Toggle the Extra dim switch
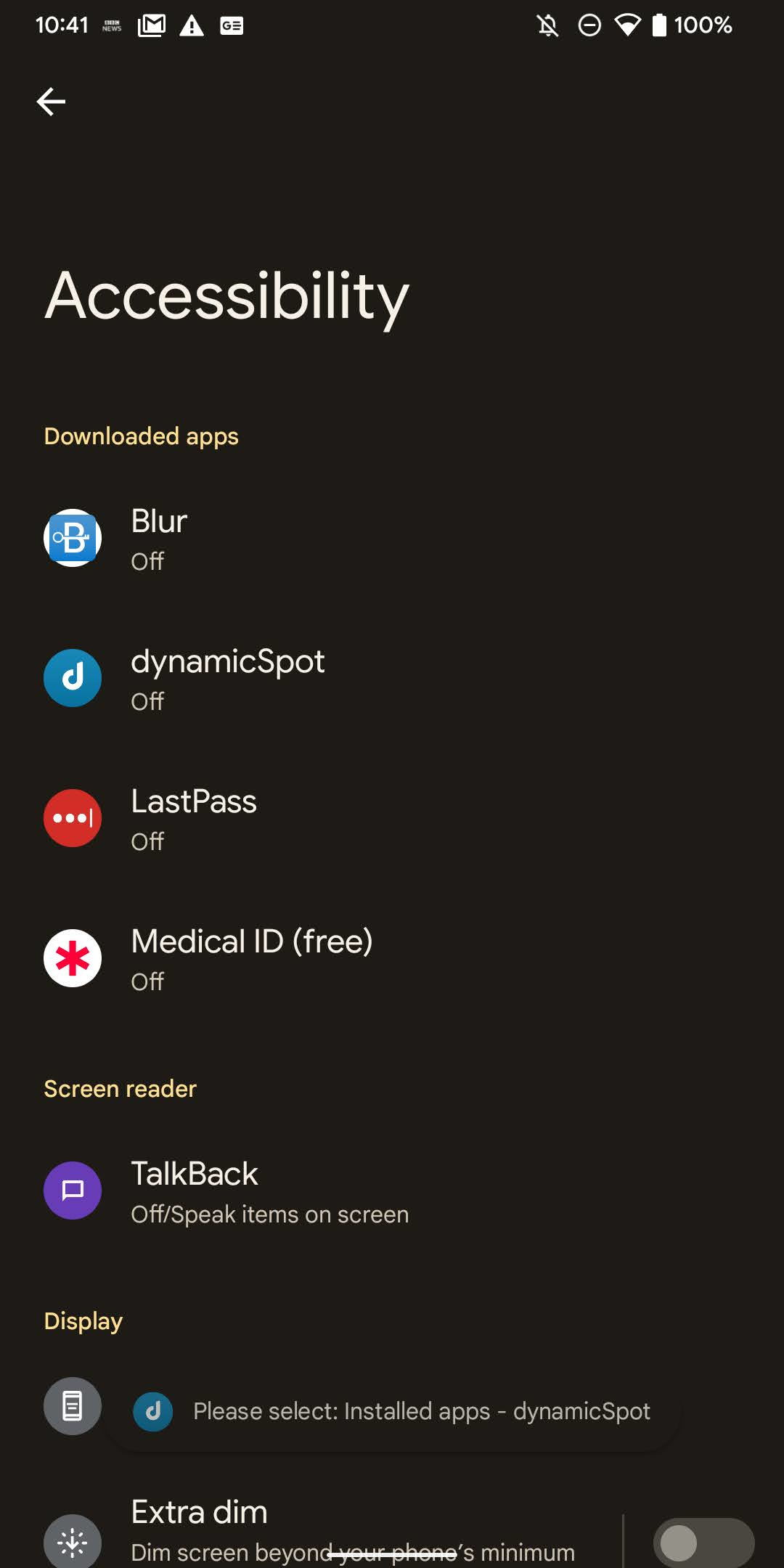784x1568 pixels. point(703,1542)
